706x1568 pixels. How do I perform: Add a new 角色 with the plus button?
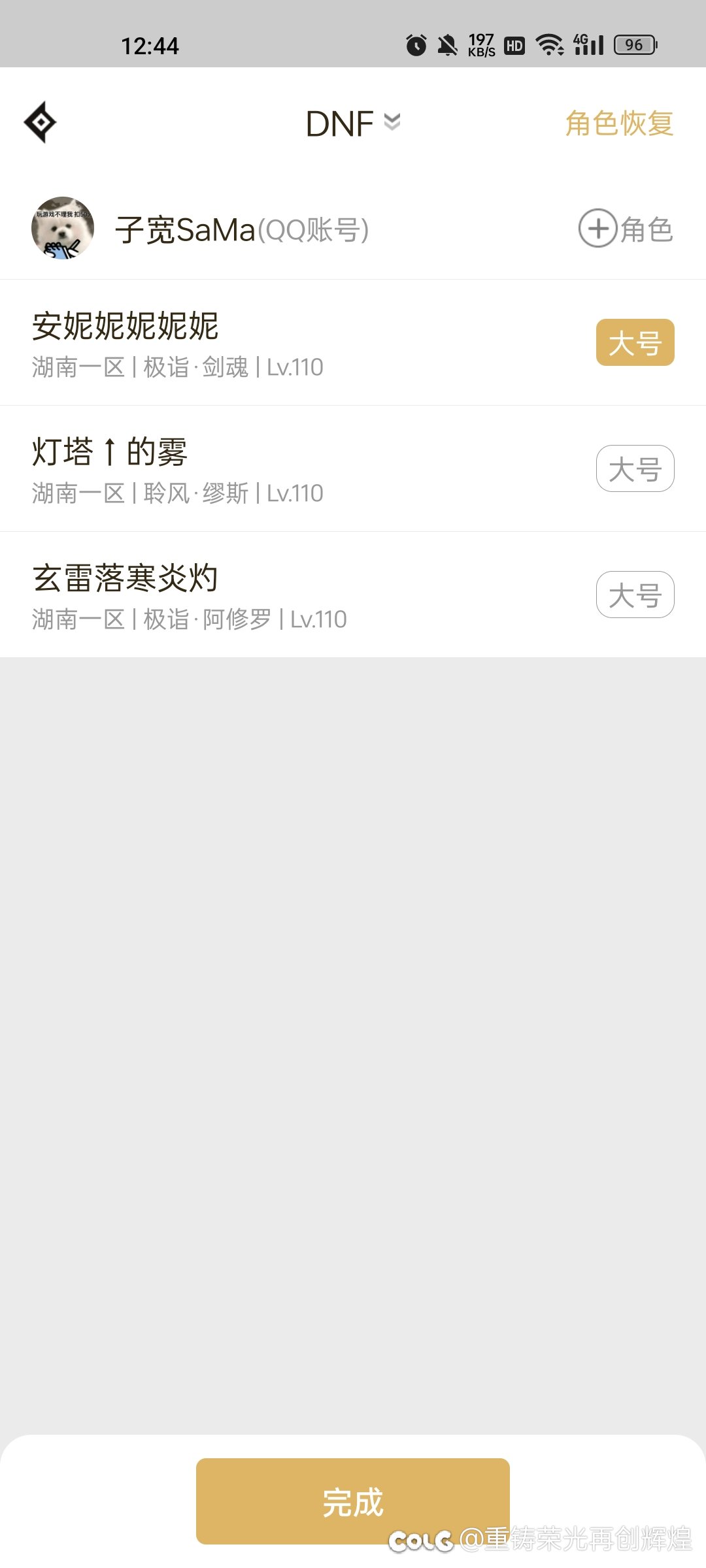click(626, 229)
